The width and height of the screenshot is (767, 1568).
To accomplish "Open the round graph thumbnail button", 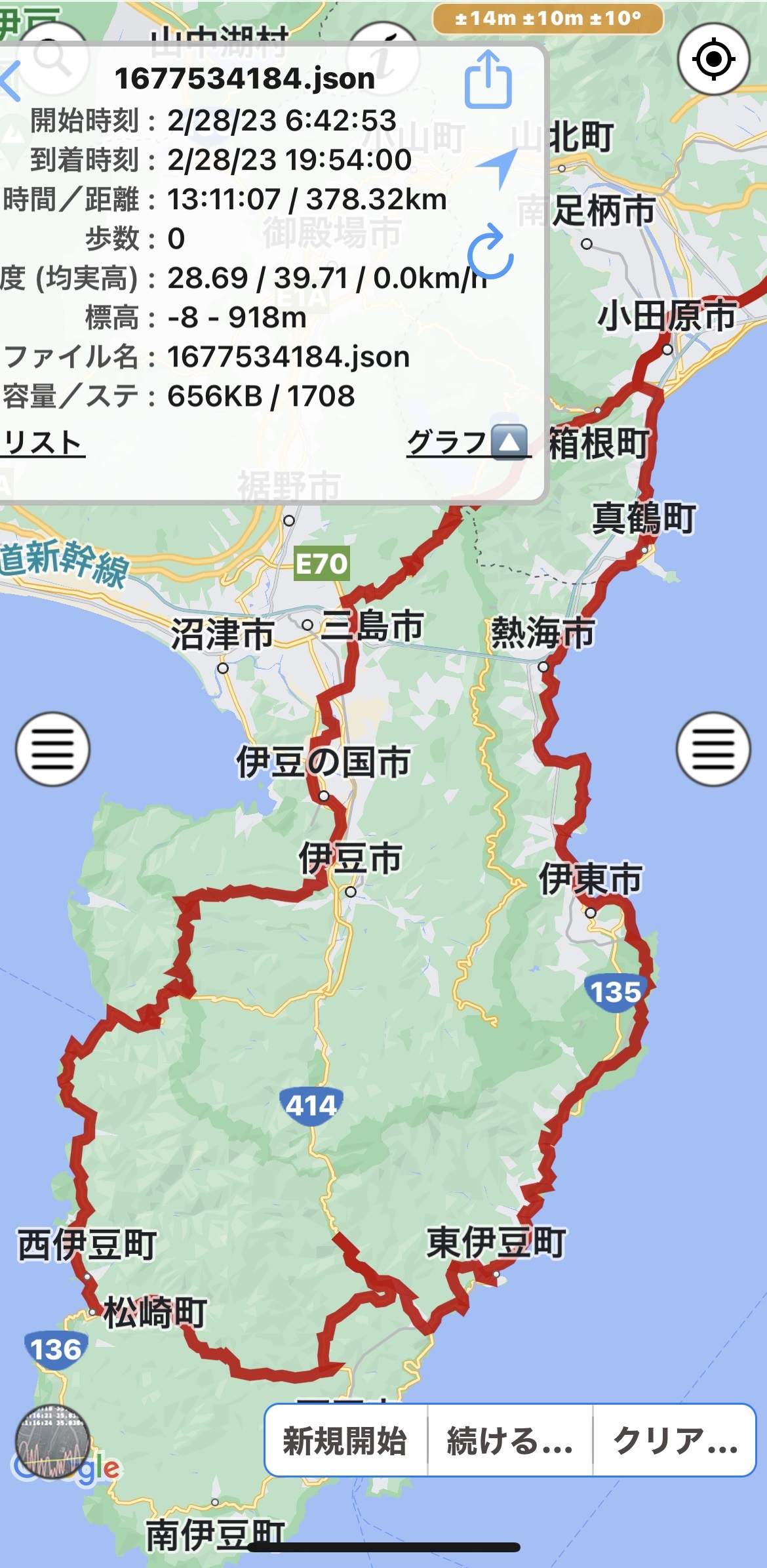I will 52,1441.
